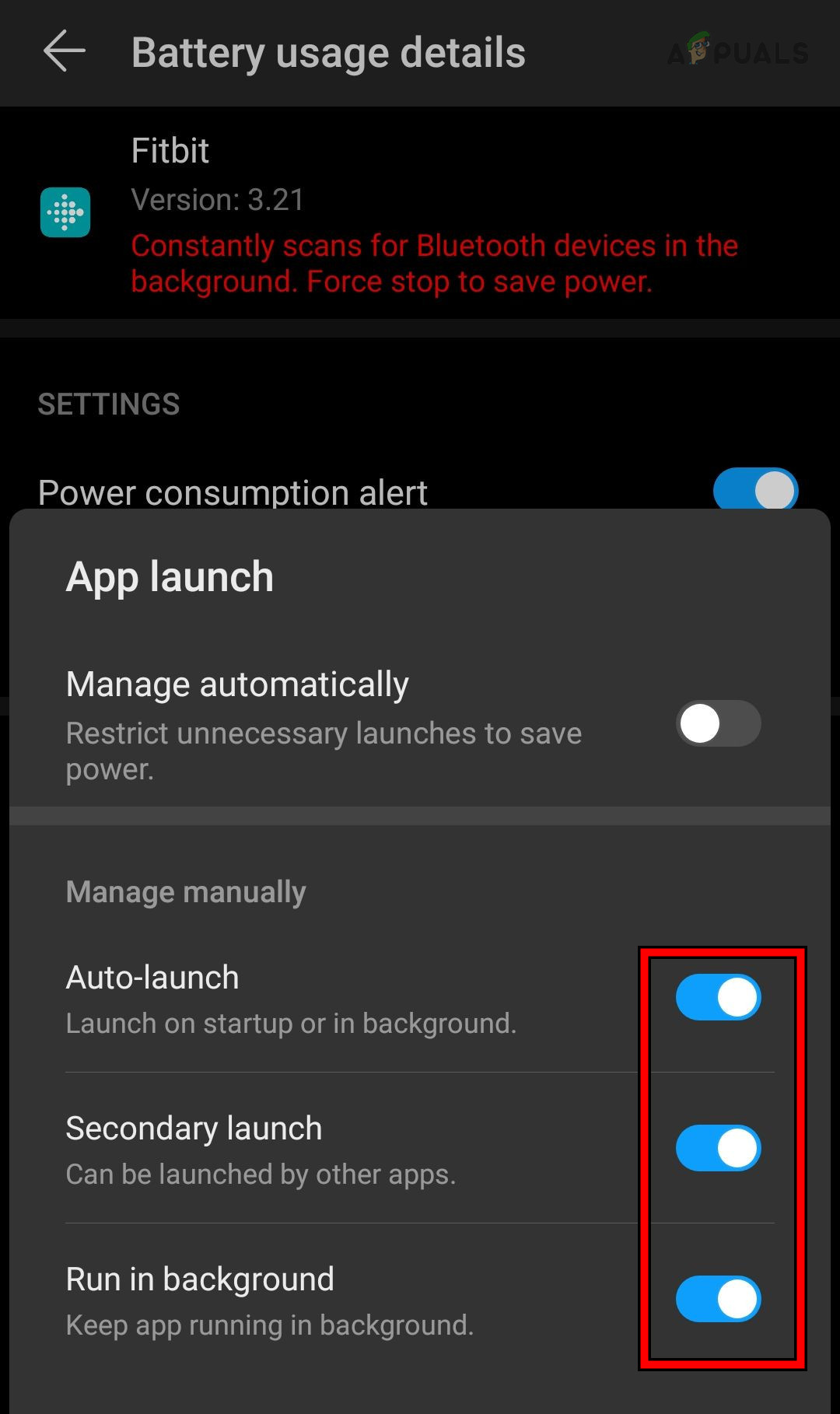
Task: Disable the Auto-launch switch
Action: coord(718,997)
